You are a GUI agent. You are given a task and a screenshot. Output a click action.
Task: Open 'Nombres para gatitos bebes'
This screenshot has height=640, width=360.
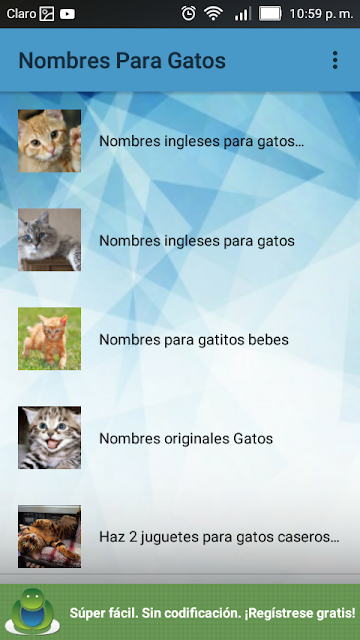180,339
